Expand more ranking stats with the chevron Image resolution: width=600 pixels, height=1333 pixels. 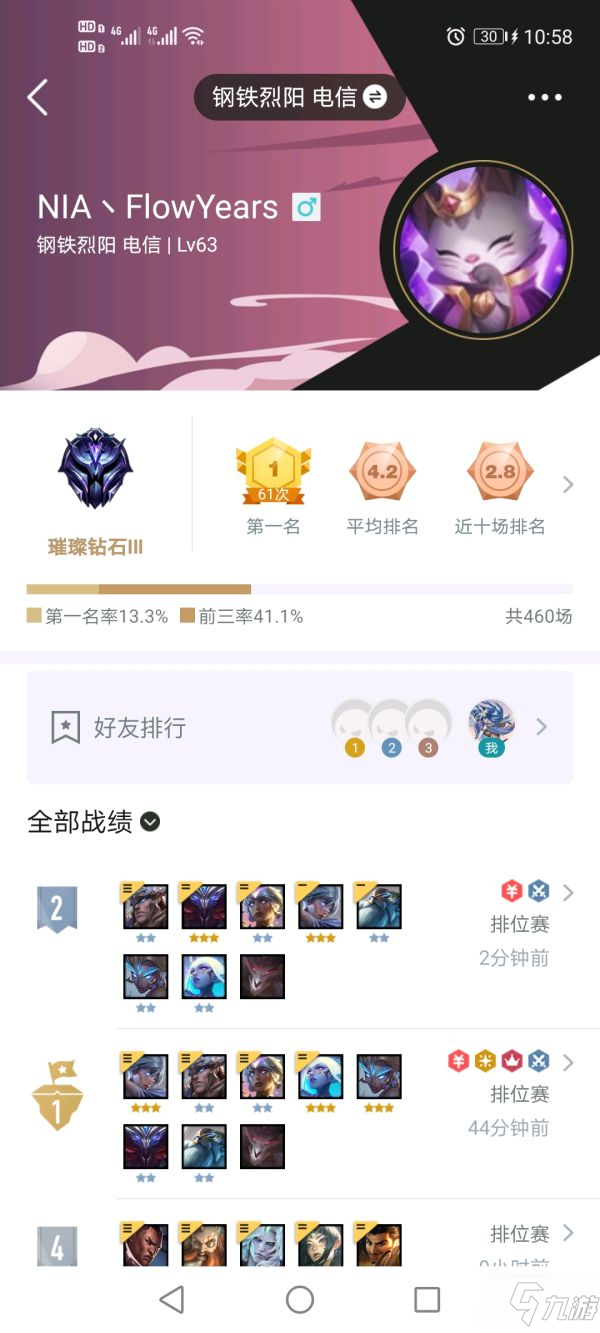click(x=568, y=485)
